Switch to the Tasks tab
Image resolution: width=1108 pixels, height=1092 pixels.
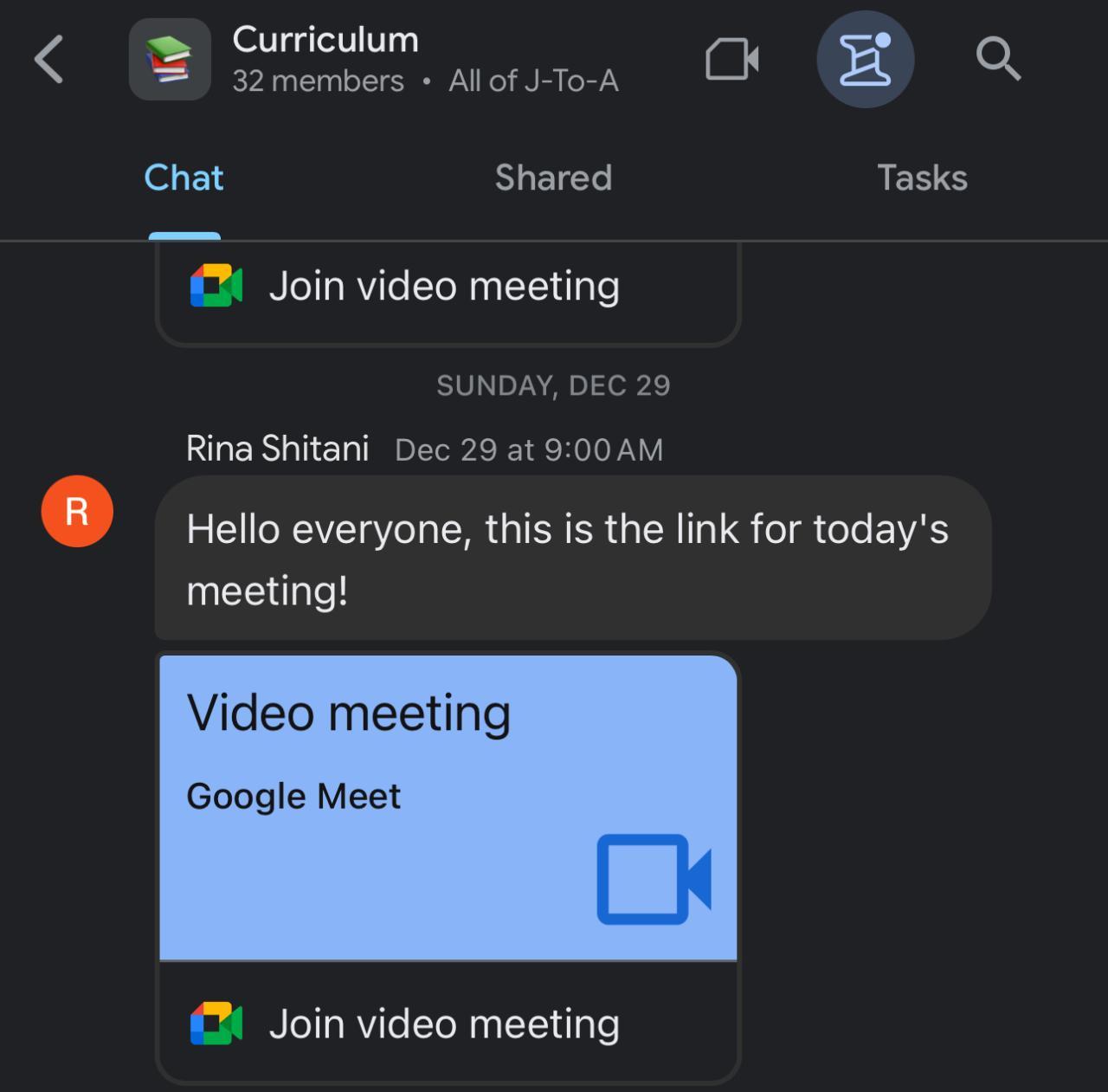[x=921, y=178]
